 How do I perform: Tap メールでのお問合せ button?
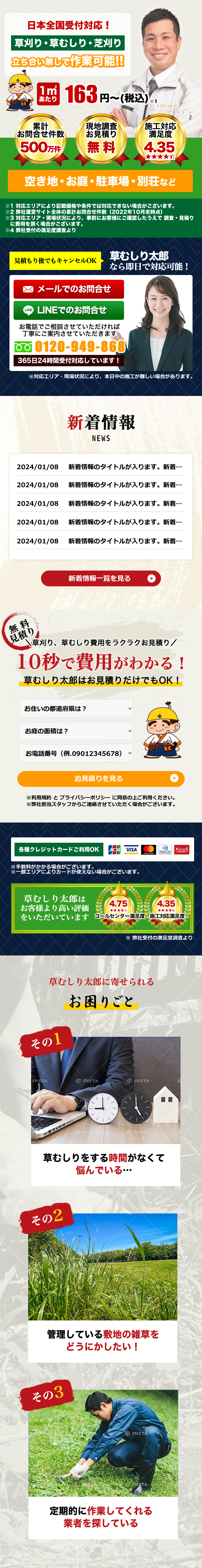[68, 289]
